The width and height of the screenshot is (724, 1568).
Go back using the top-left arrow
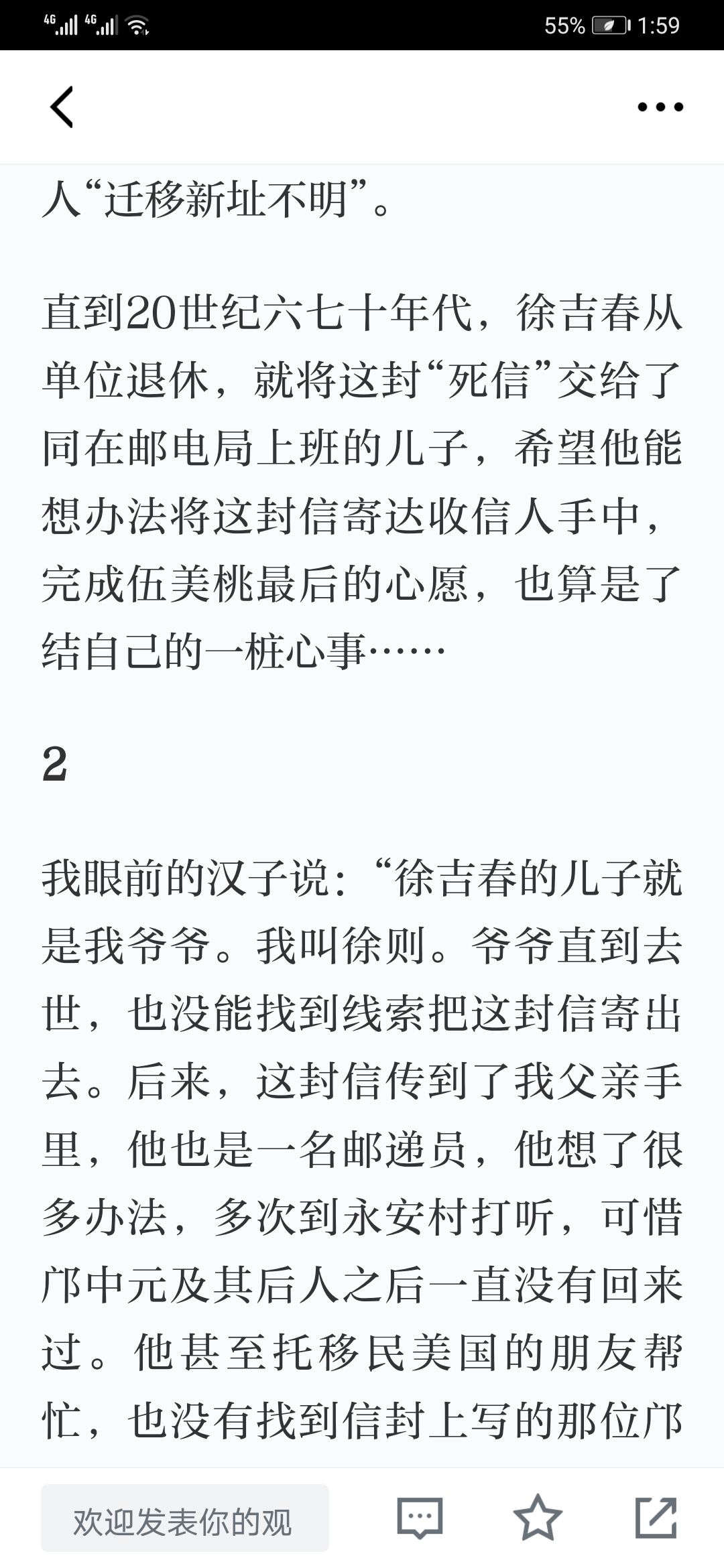62,107
